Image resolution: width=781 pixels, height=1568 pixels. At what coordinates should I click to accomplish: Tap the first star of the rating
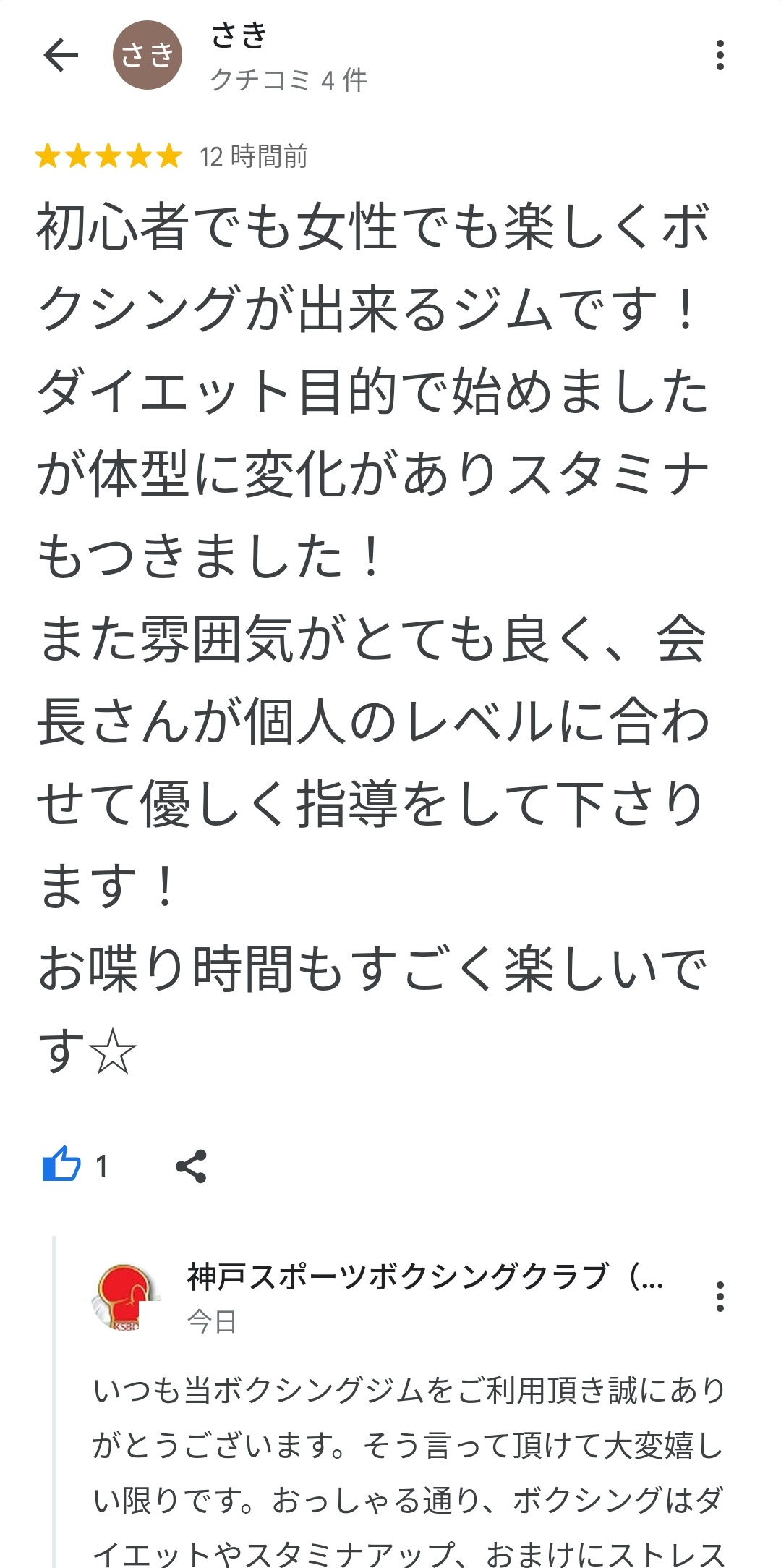pyautogui.click(x=48, y=153)
